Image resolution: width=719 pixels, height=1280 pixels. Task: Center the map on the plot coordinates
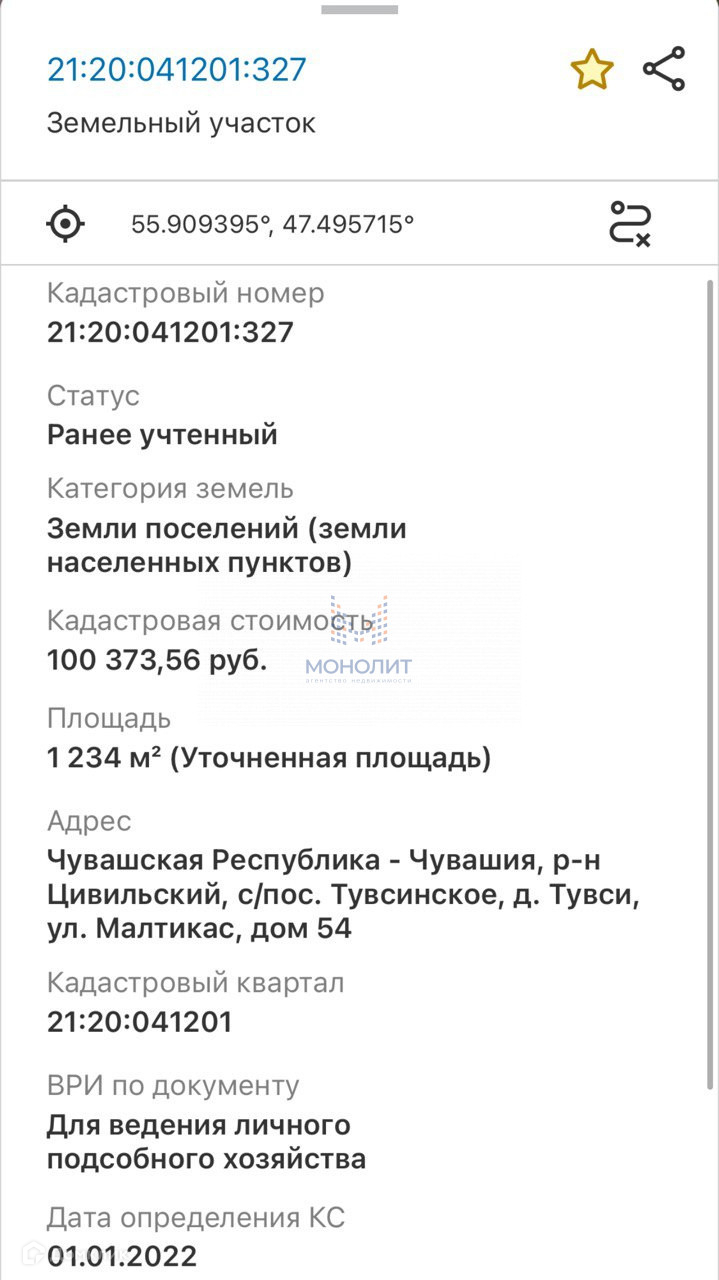66,223
